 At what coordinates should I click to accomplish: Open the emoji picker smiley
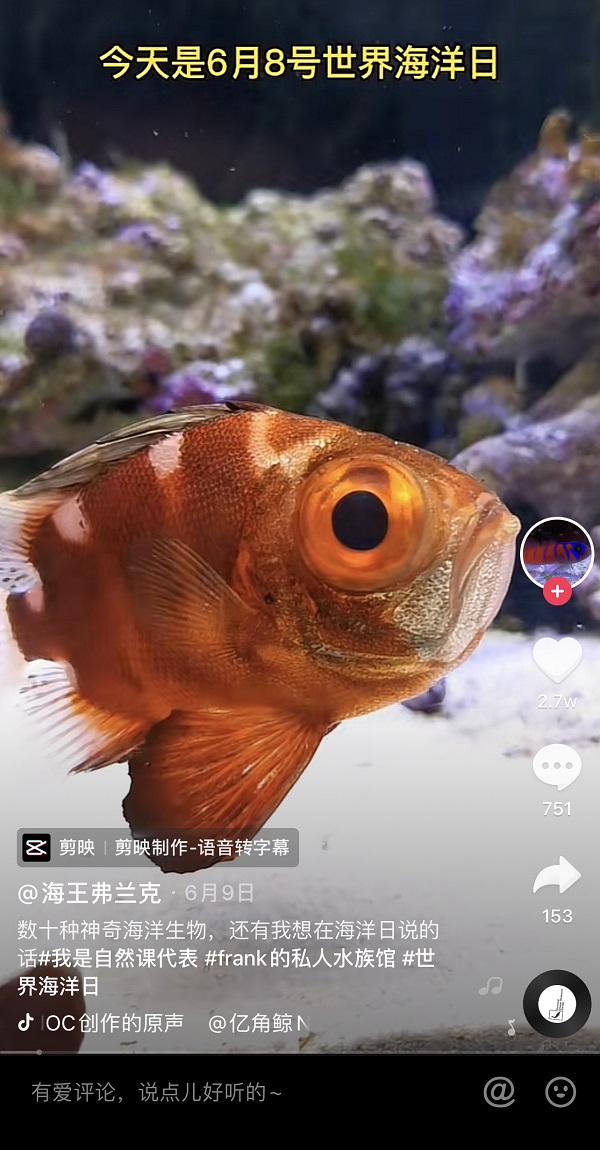pyautogui.click(x=560, y=1092)
